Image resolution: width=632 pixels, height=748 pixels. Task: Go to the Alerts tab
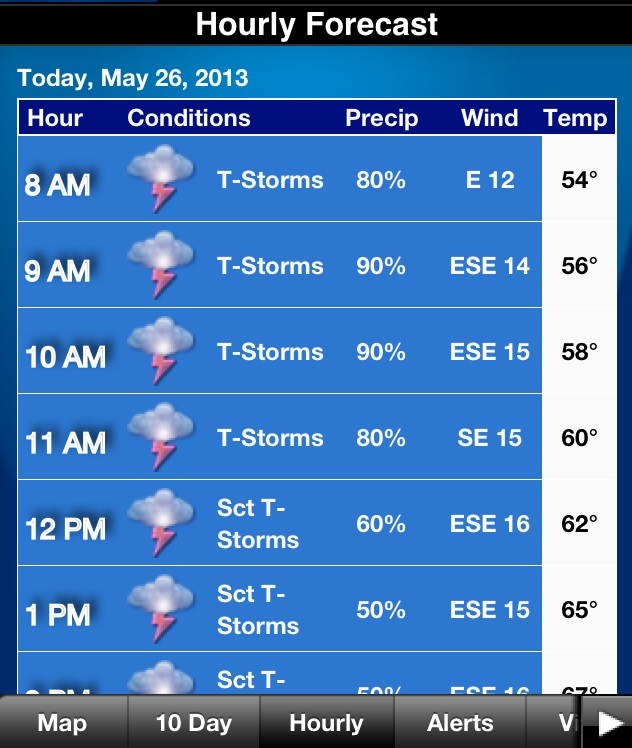pyautogui.click(x=460, y=723)
